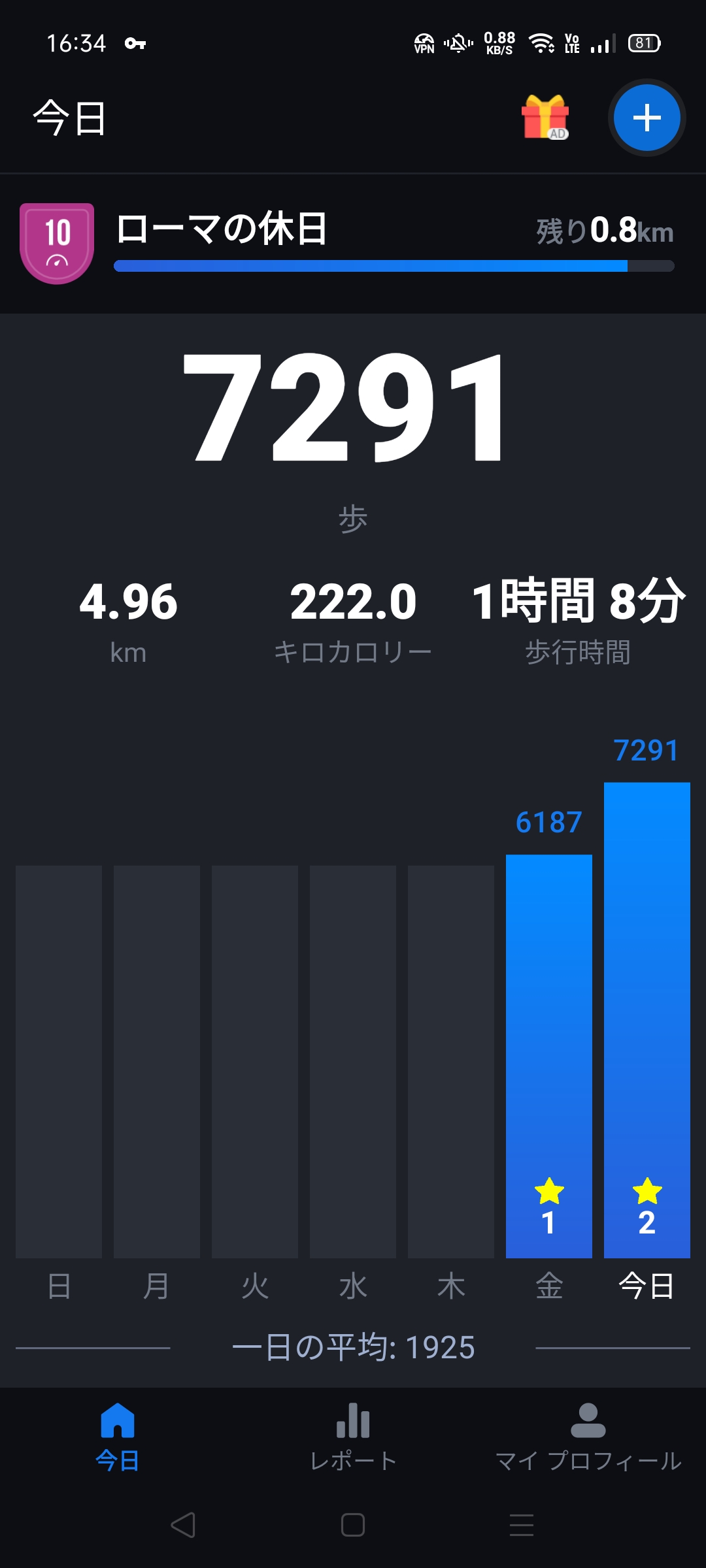This screenshot has height=1568, width=706.
Task: Open the ローマの休日 challenge card
Action: (353, 243)
